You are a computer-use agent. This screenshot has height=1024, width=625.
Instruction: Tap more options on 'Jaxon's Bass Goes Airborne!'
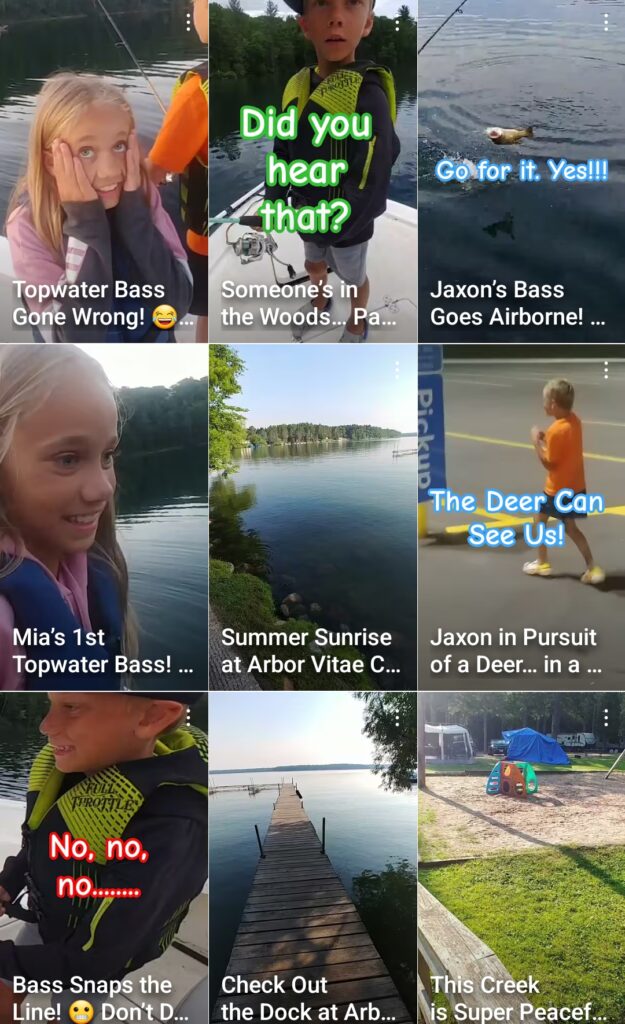pyautogui.click(x=605, y=22)
